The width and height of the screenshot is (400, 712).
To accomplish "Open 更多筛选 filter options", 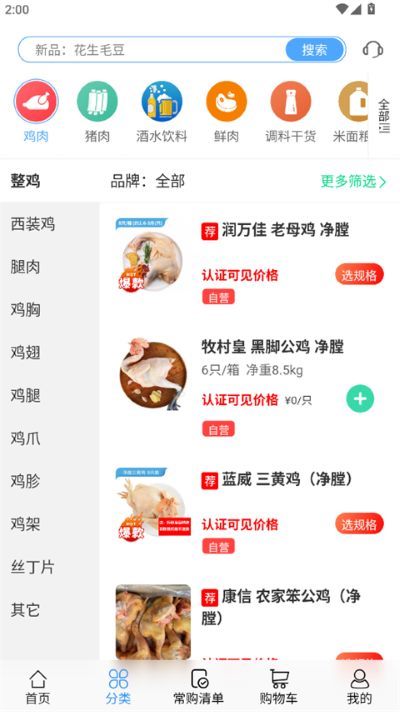I will click(x=353, y=182).
